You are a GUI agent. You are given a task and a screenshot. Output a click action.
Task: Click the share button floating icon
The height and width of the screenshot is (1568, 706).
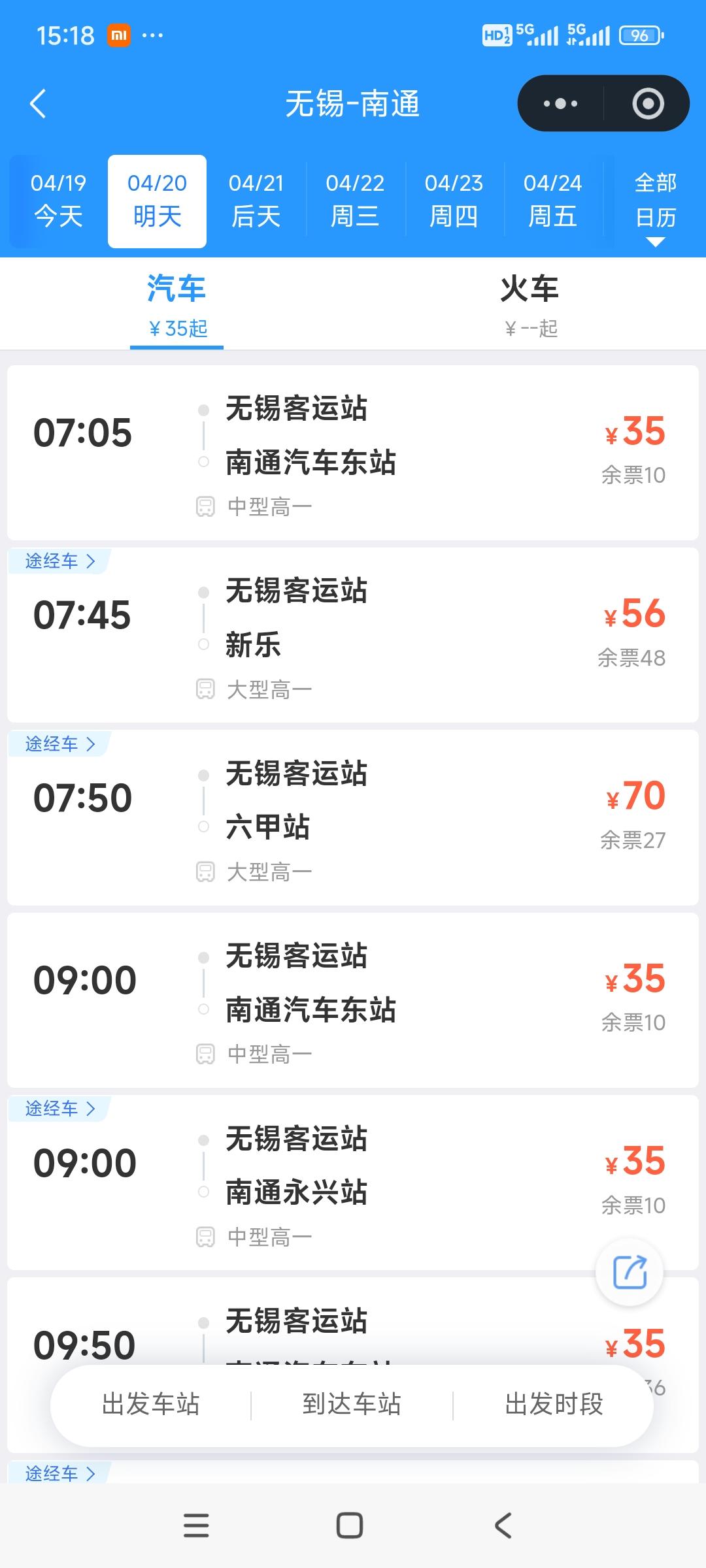point(630,1272)
